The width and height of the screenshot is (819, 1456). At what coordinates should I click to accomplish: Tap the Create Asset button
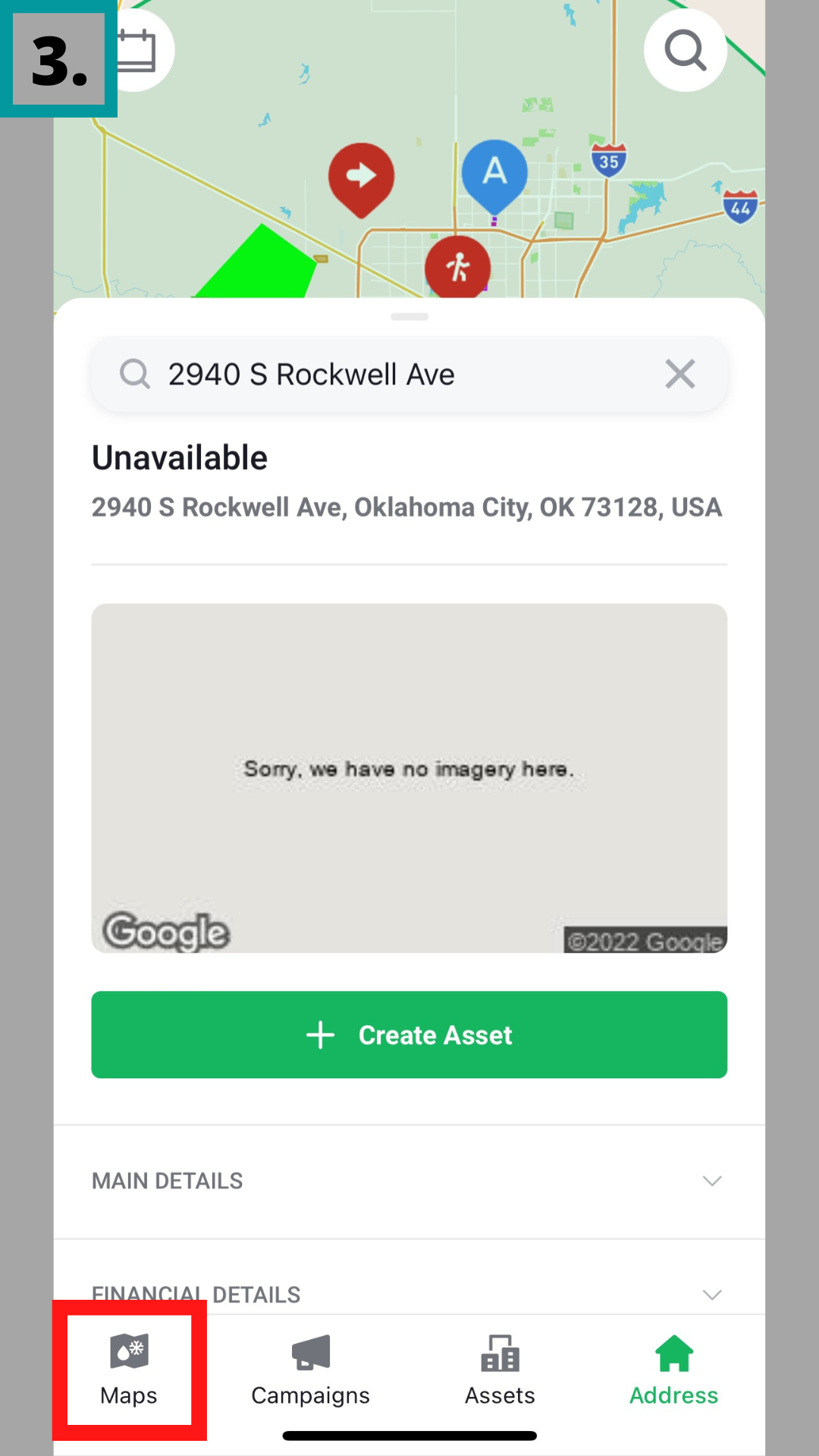[409, 1034]
